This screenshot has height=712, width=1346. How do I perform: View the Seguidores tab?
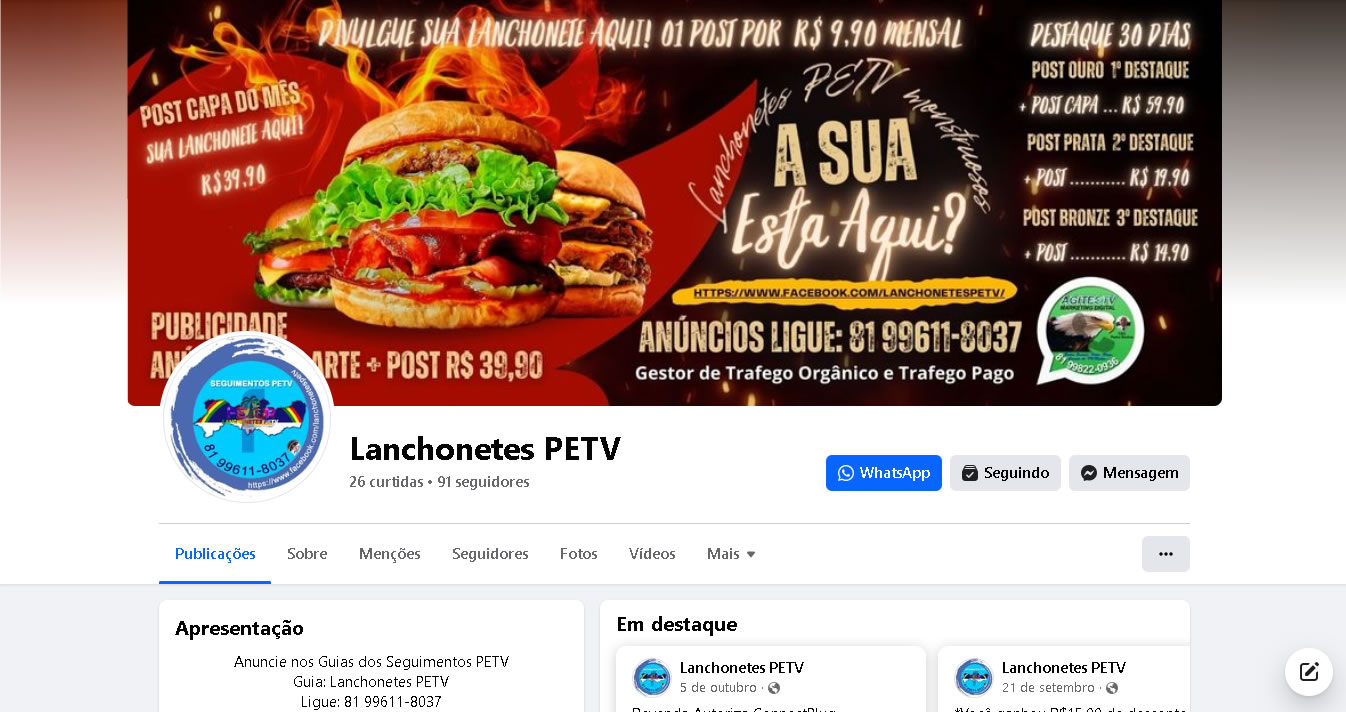tap(490, 554)
